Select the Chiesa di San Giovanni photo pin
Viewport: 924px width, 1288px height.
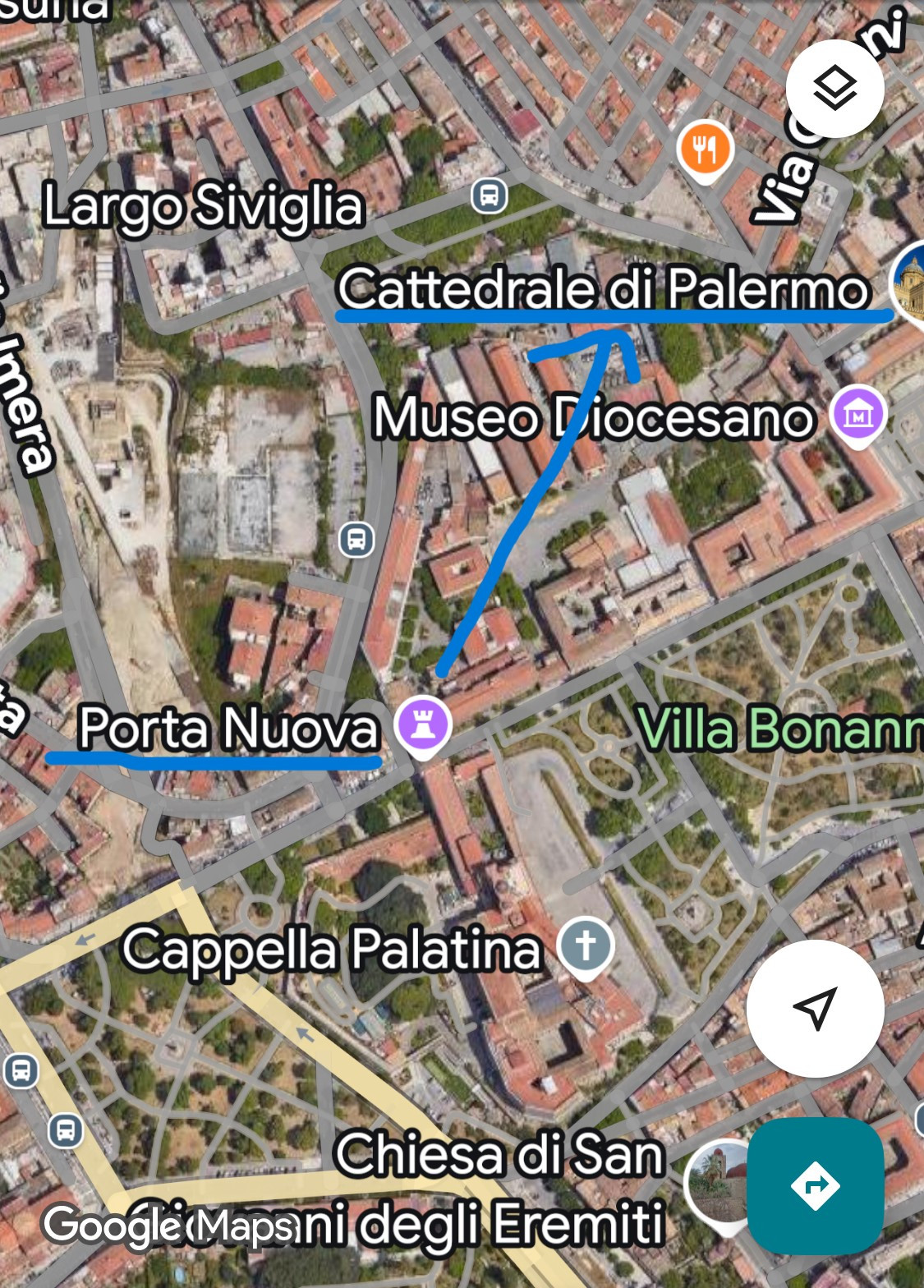(x=716, y=1186)
